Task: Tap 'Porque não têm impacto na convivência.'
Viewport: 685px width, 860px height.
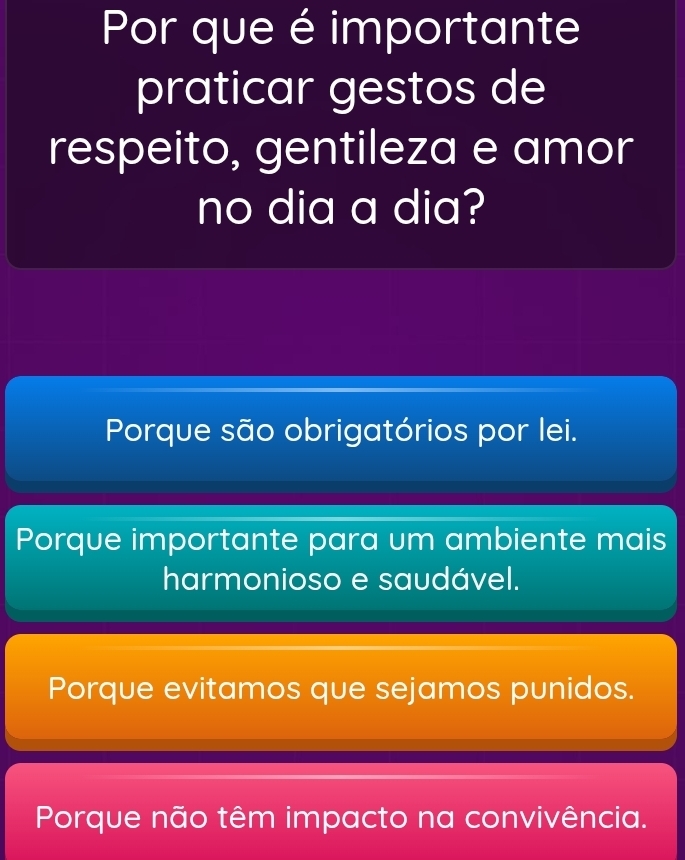Action: point(342,816)
